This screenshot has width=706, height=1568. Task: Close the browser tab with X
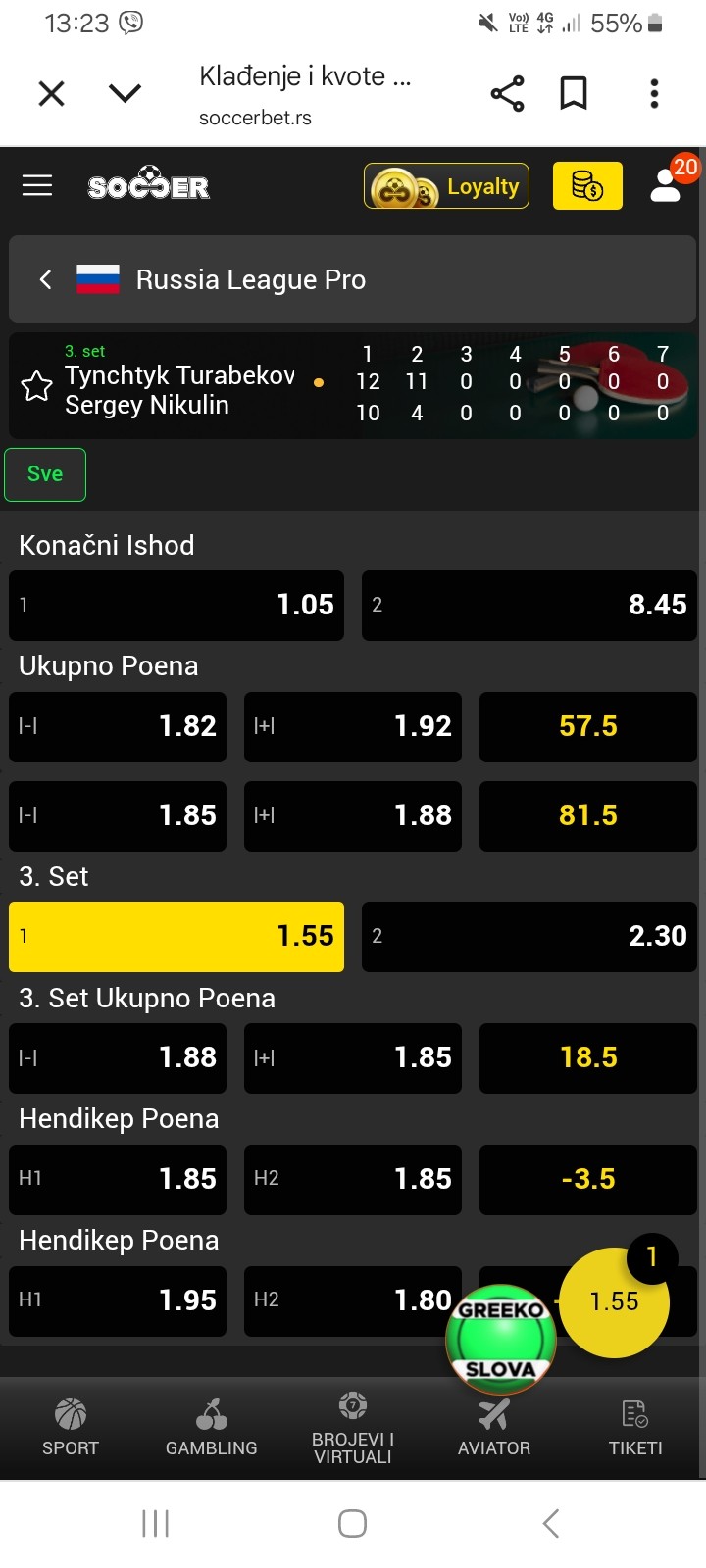pos(51,94)
